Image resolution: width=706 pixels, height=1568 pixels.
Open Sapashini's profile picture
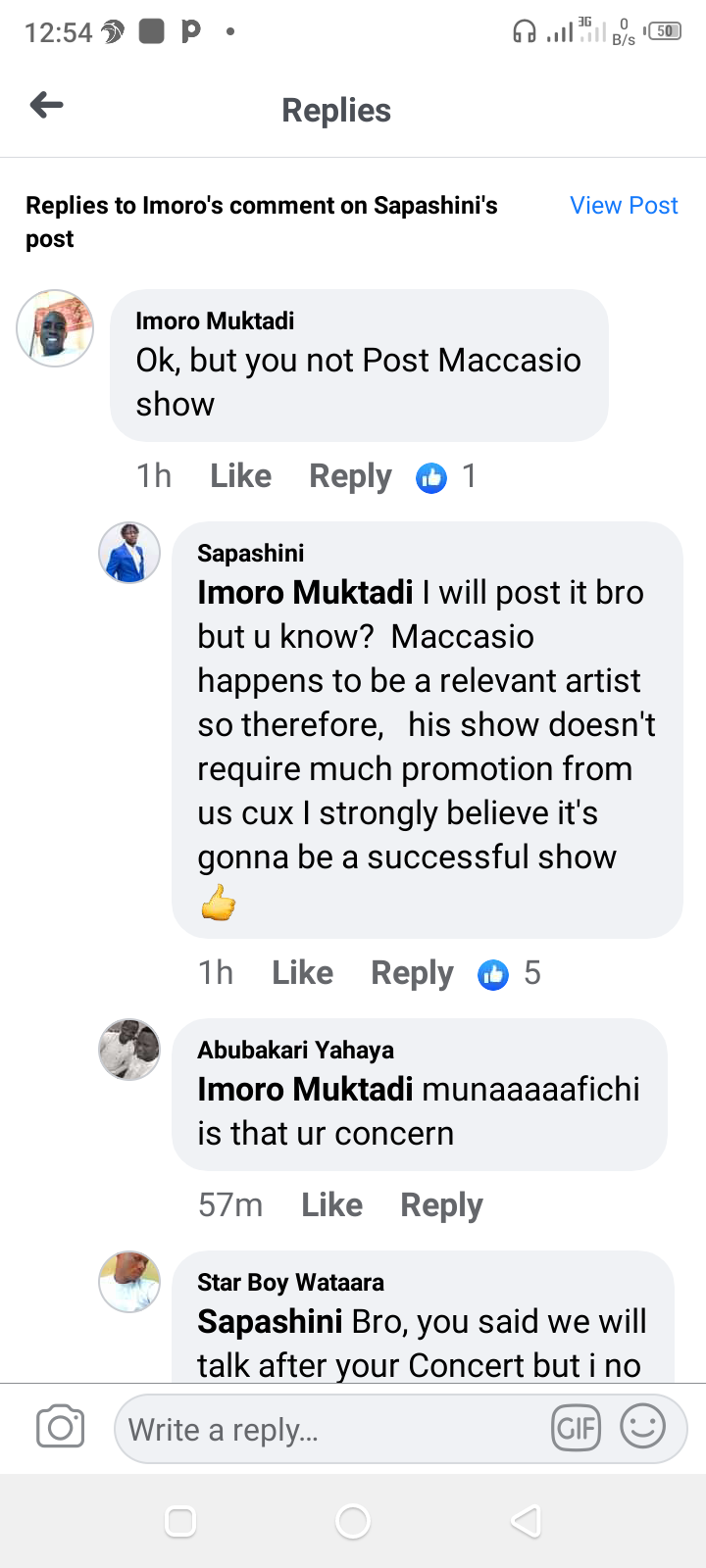click(129, 553)
